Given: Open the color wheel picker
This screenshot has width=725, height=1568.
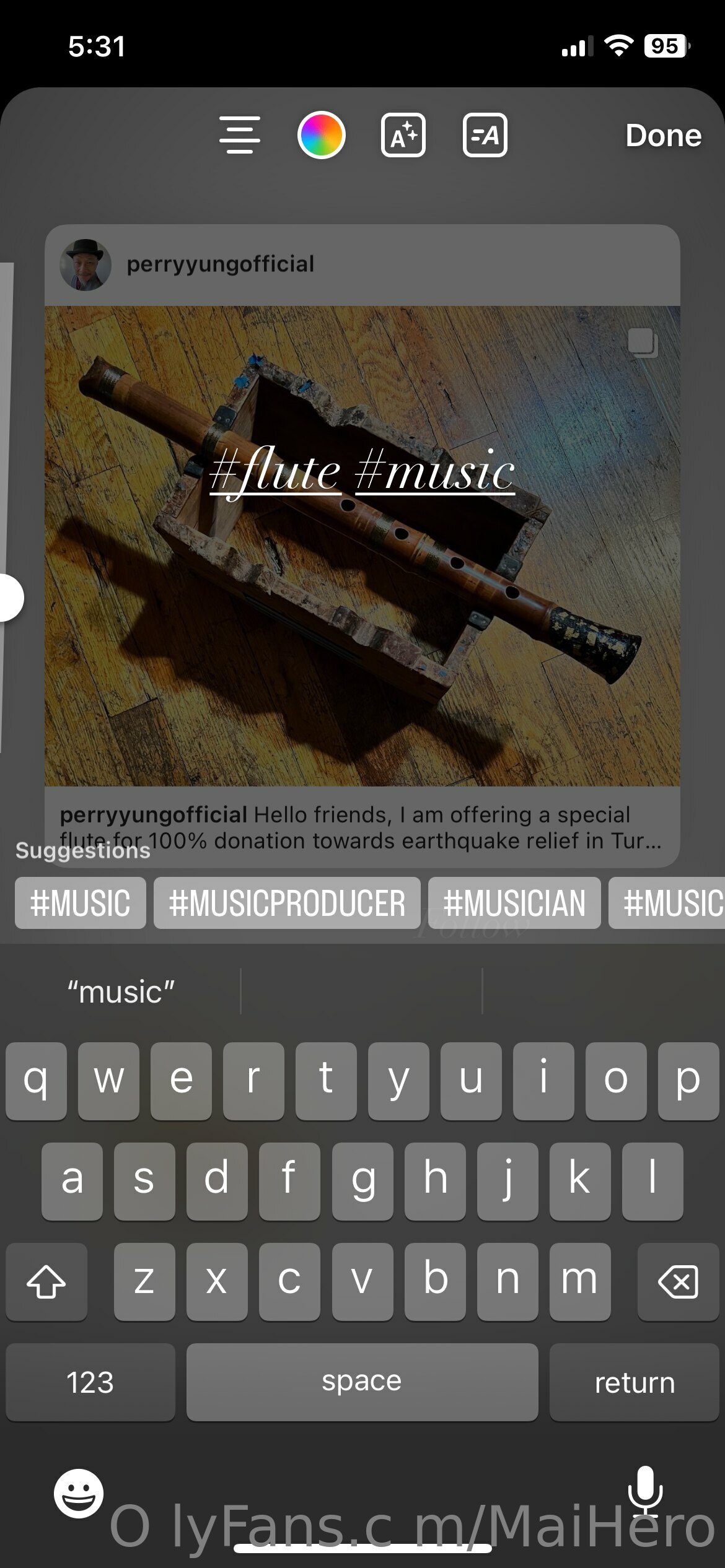Looking at the screenshot, I should point(321,135).
